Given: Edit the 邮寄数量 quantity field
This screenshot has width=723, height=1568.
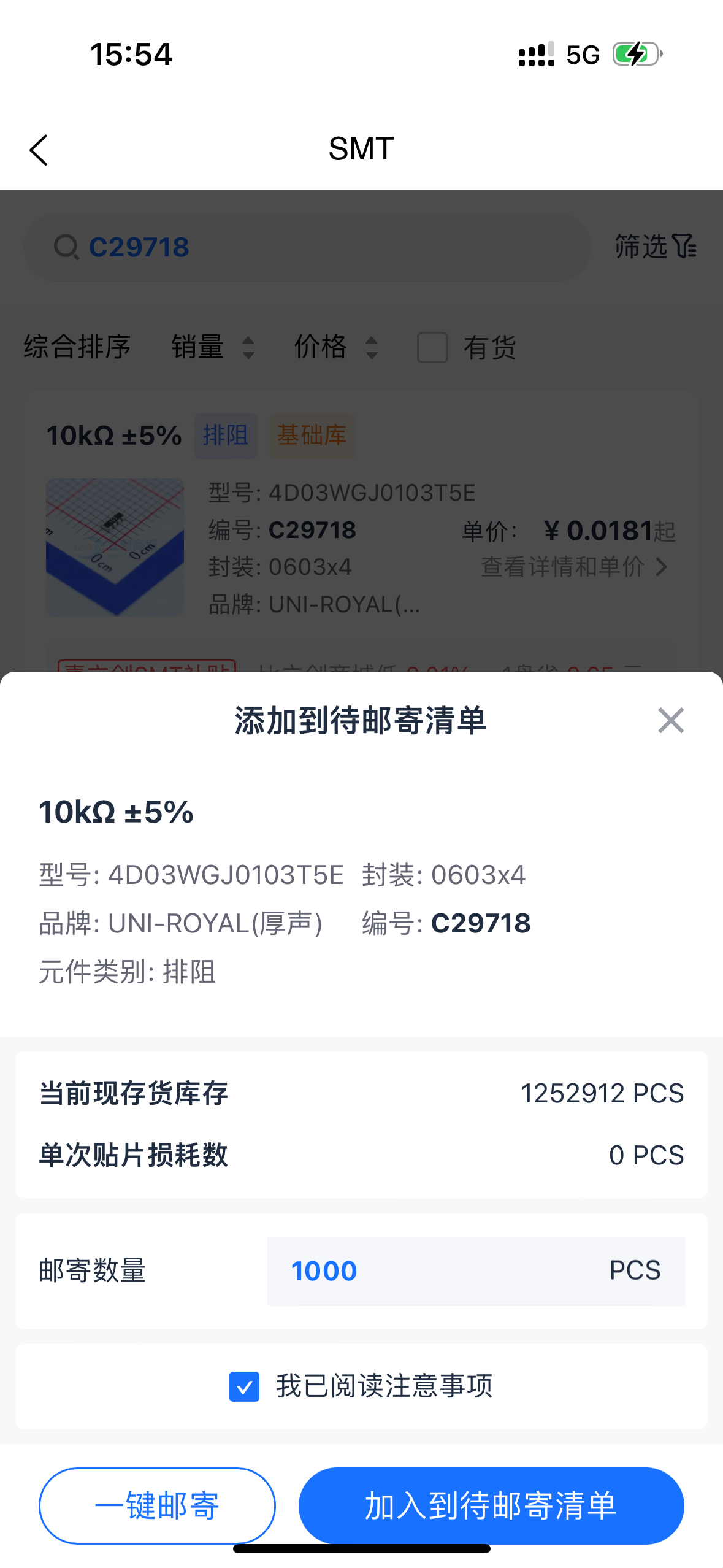Looking at the screenshot, I should tap(442, 1270).
